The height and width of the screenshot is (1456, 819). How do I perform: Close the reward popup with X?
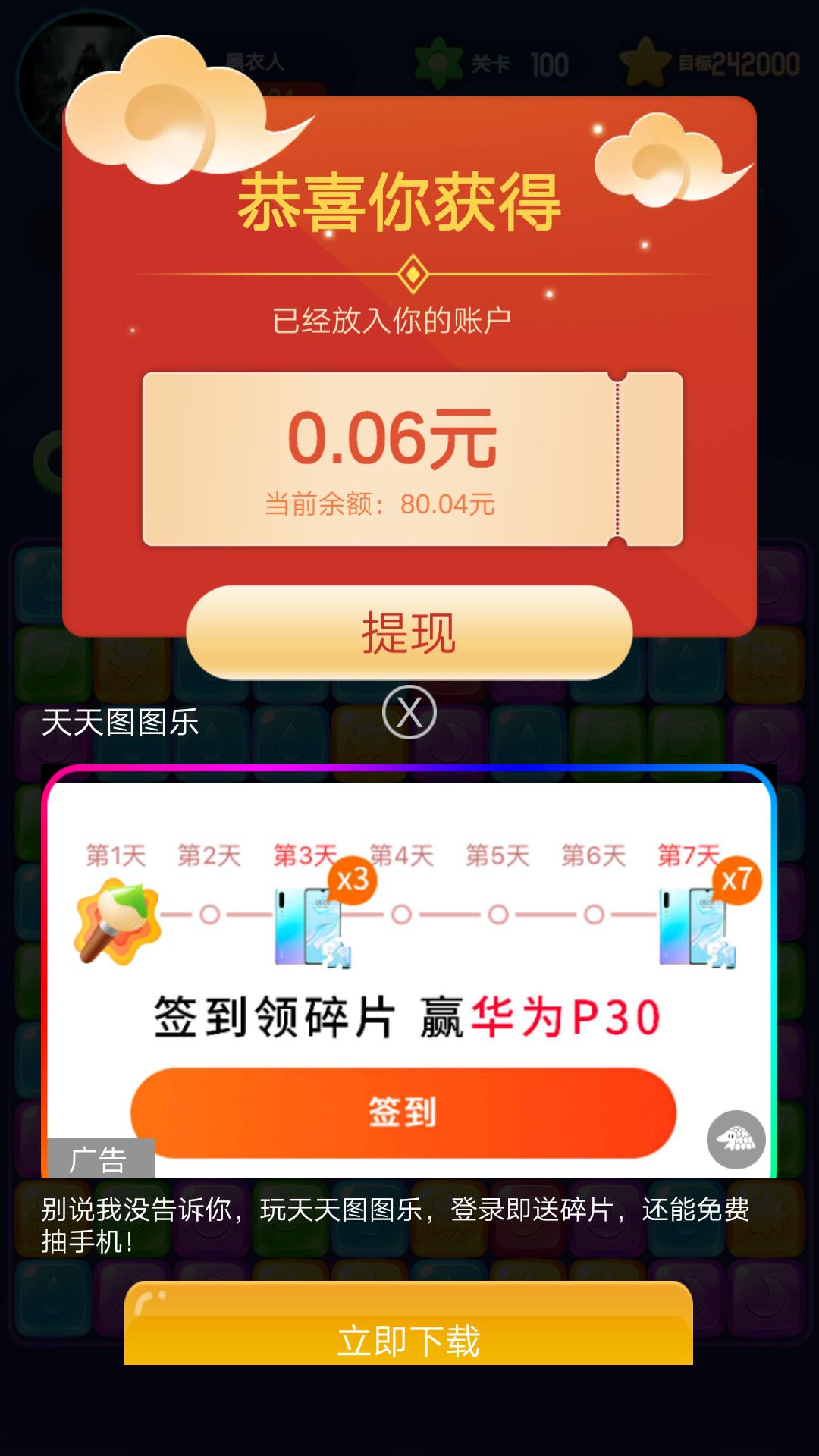click(409, 712)
